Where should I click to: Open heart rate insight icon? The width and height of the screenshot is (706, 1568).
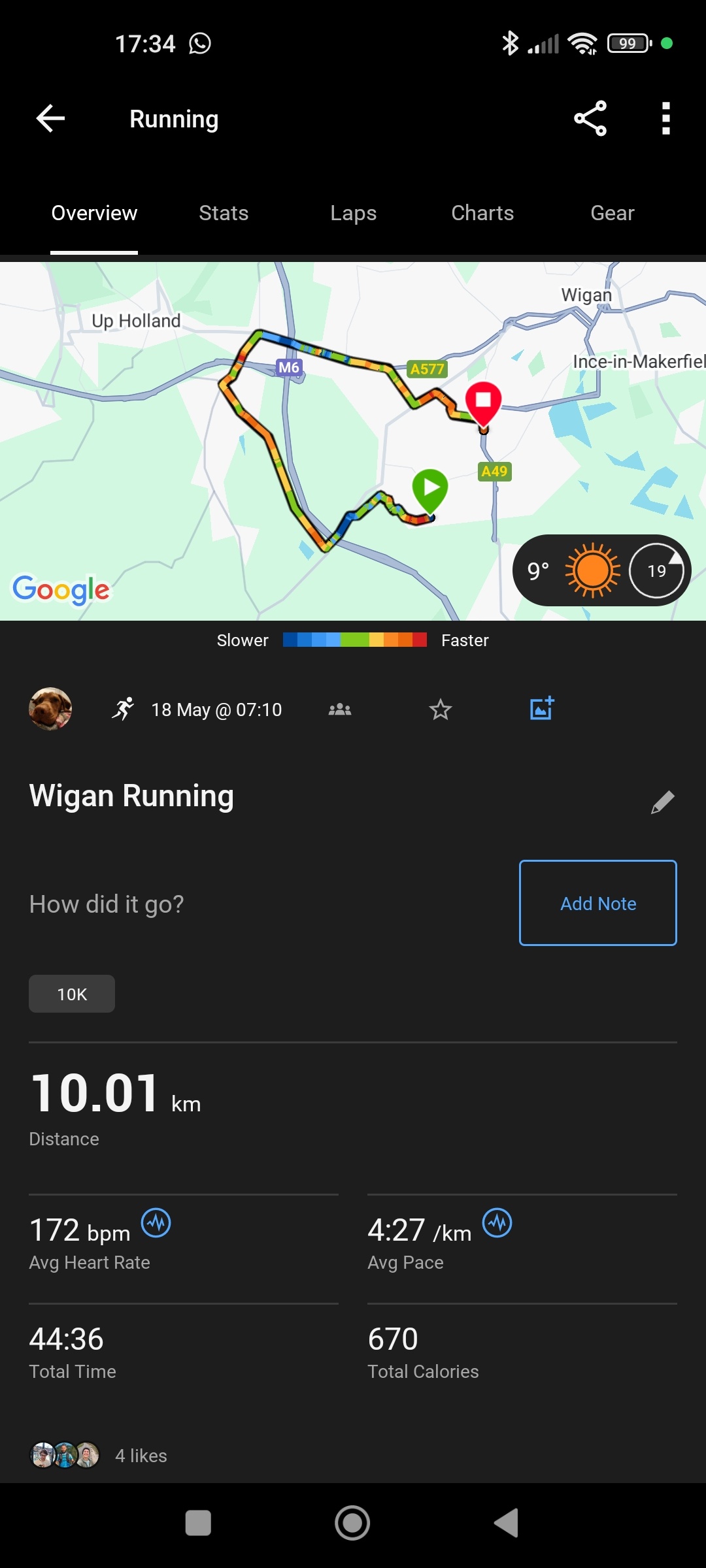pyautogui.click(x=156, y=1223)
